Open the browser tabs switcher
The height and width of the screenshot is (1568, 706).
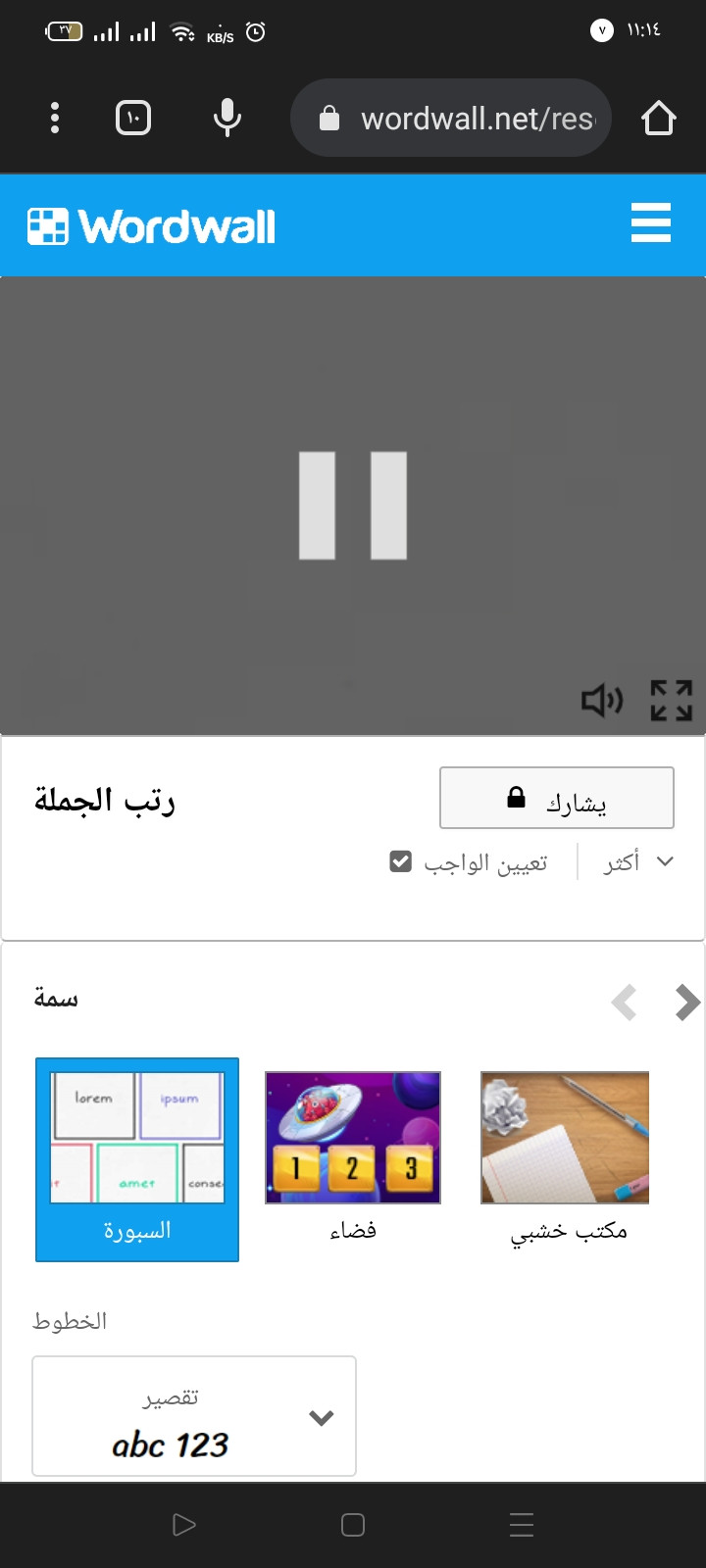point(133,119)
